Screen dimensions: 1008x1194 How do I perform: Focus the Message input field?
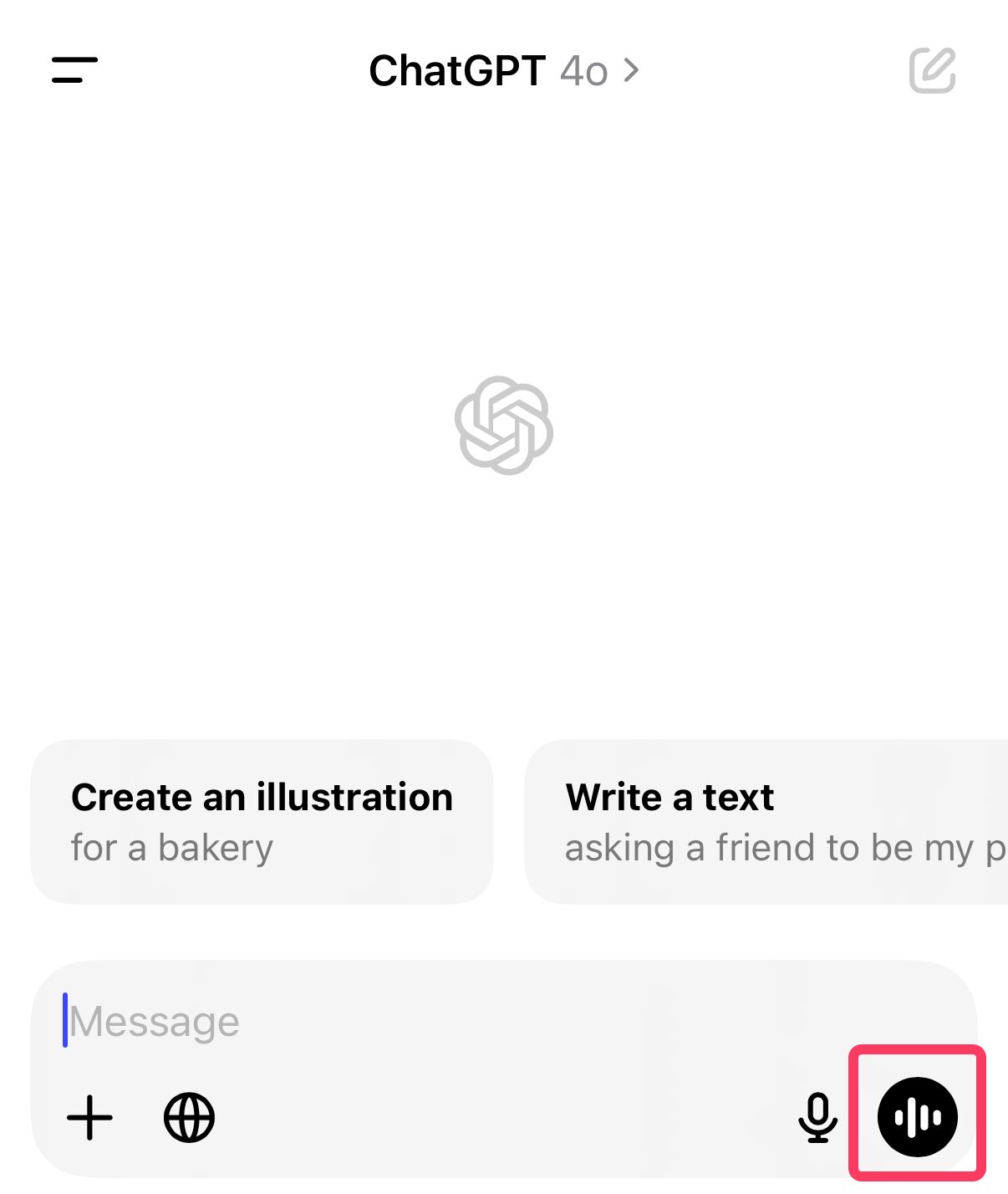point(501,1021)
